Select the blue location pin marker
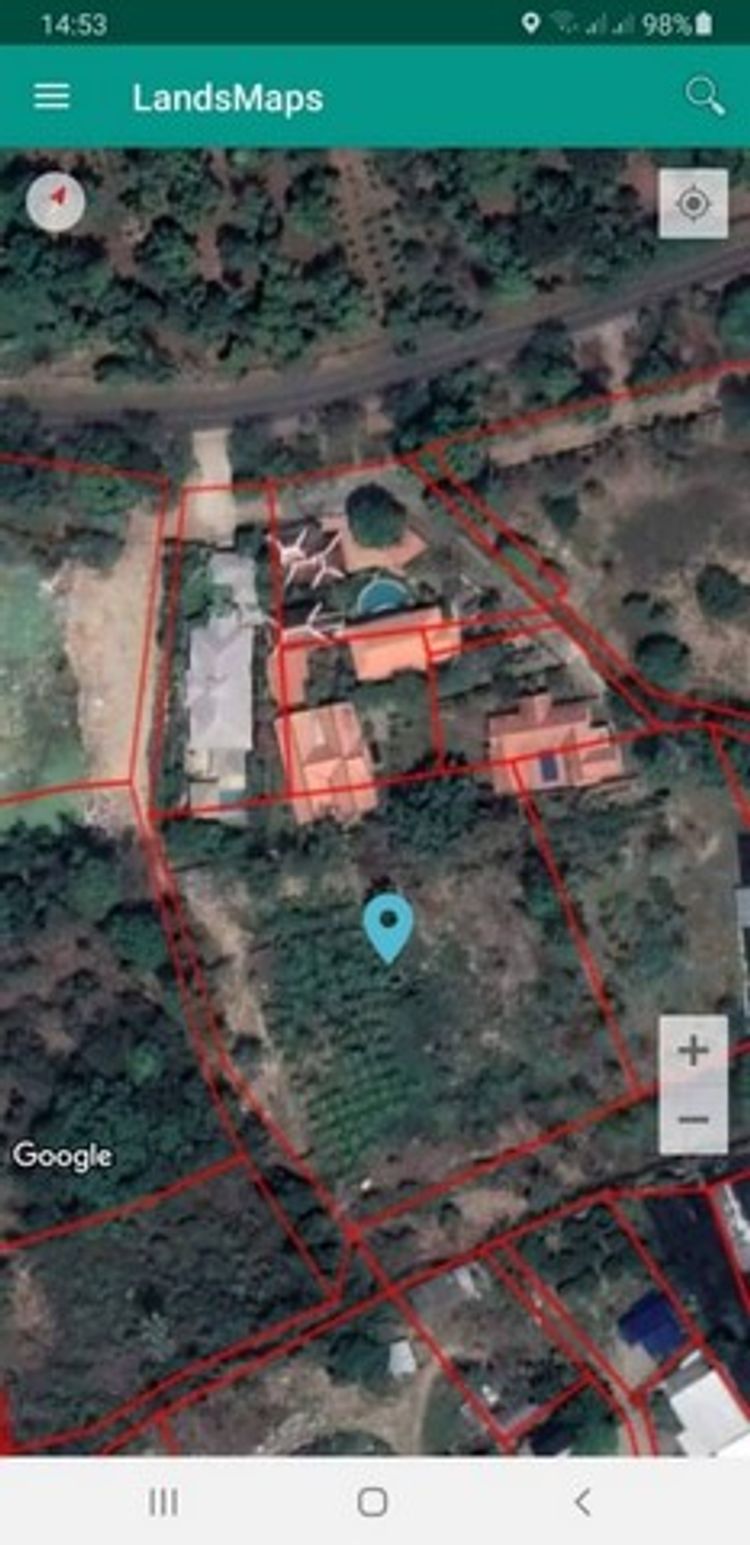Viewport: 750px width, 1545px height. click(x=389, y=926)
